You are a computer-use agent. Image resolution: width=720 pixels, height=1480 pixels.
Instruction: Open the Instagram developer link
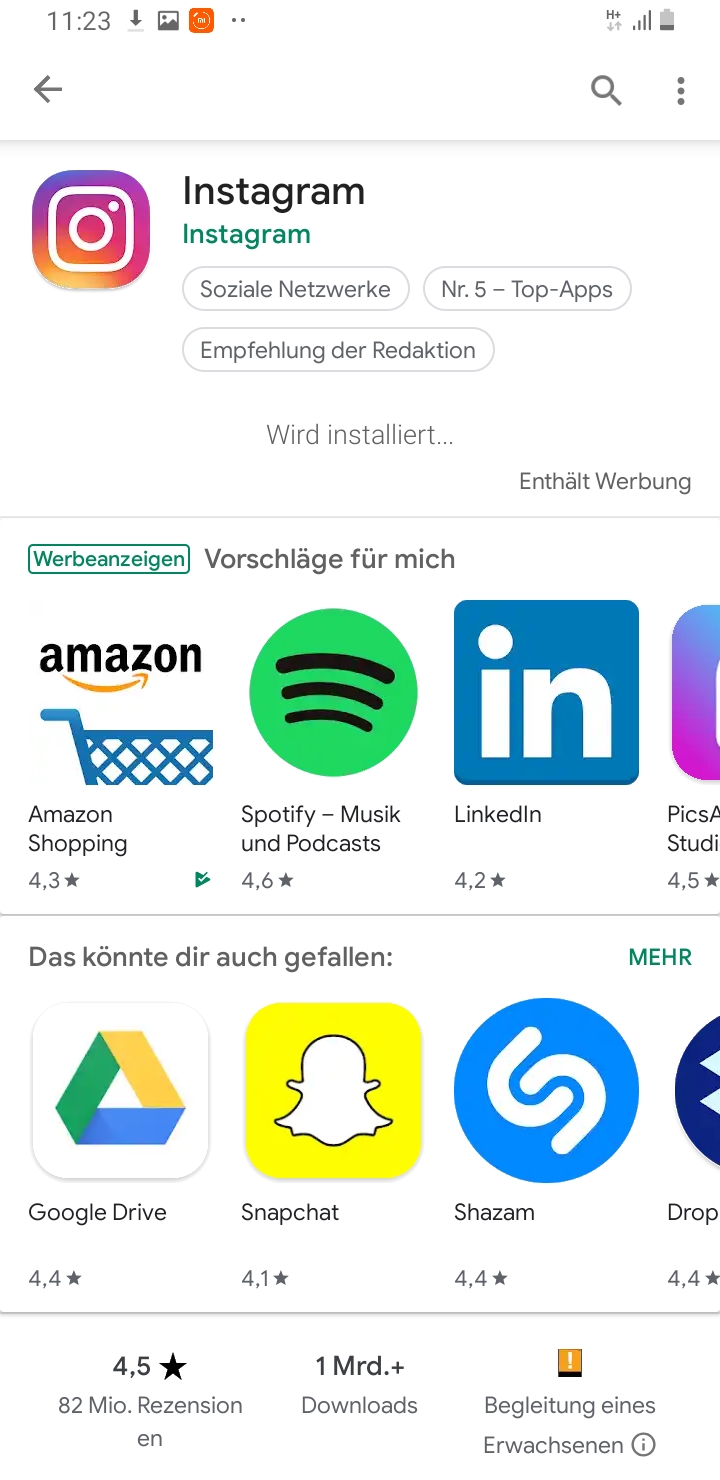[246, 234]
